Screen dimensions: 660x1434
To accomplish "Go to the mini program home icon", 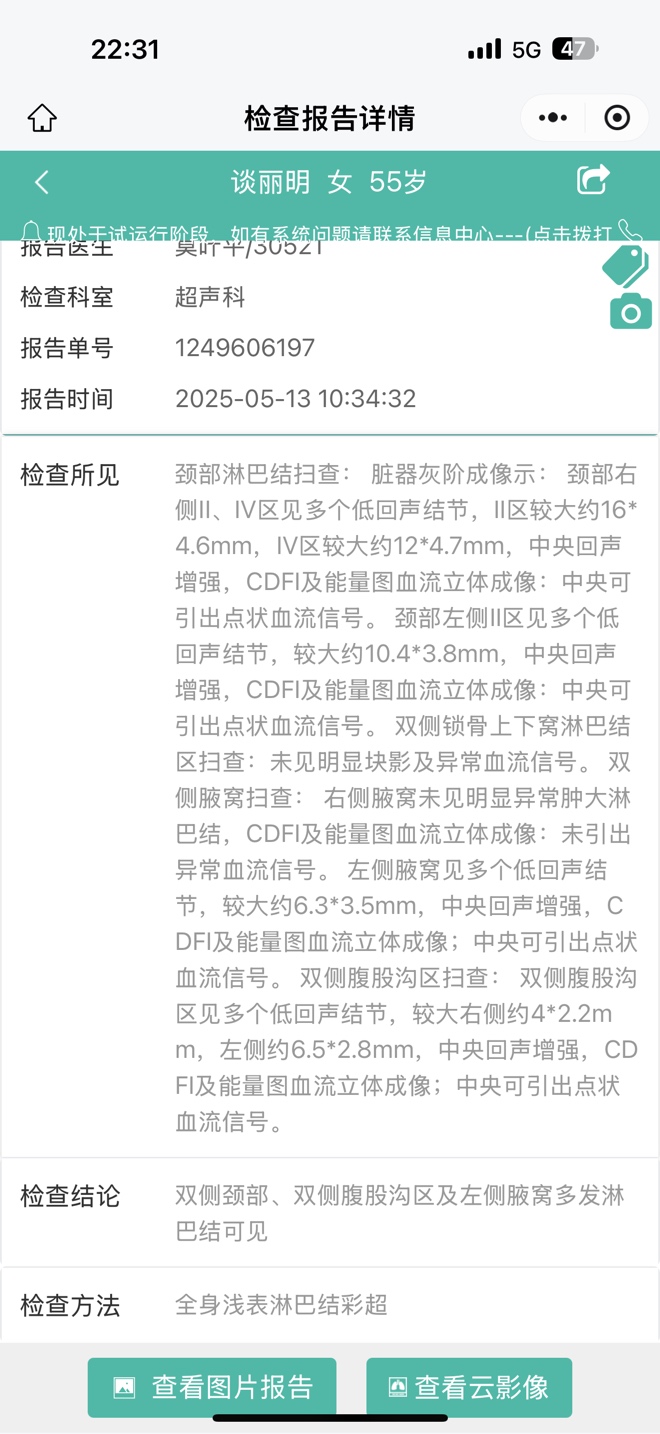I will pos(42,118).
